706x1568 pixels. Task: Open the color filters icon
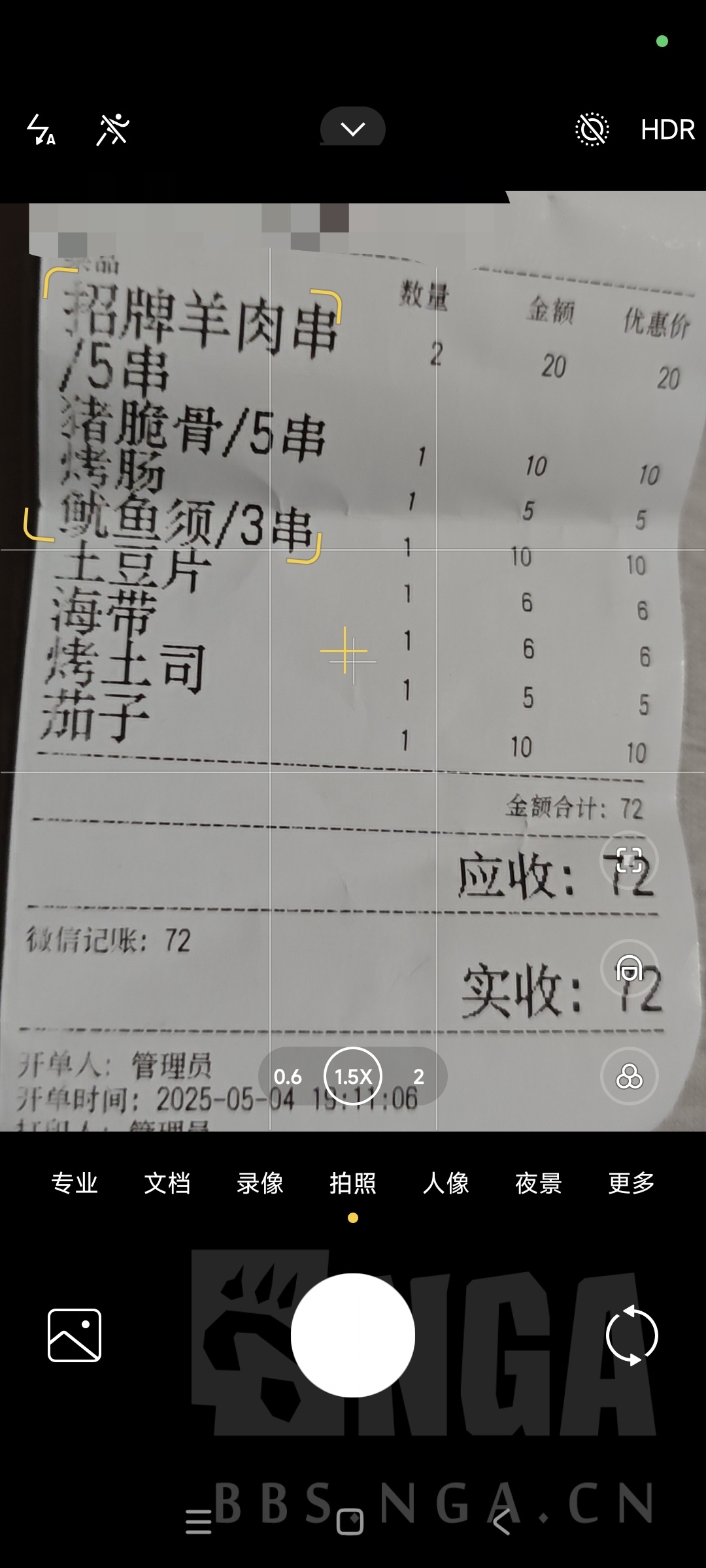[629, 1077]
